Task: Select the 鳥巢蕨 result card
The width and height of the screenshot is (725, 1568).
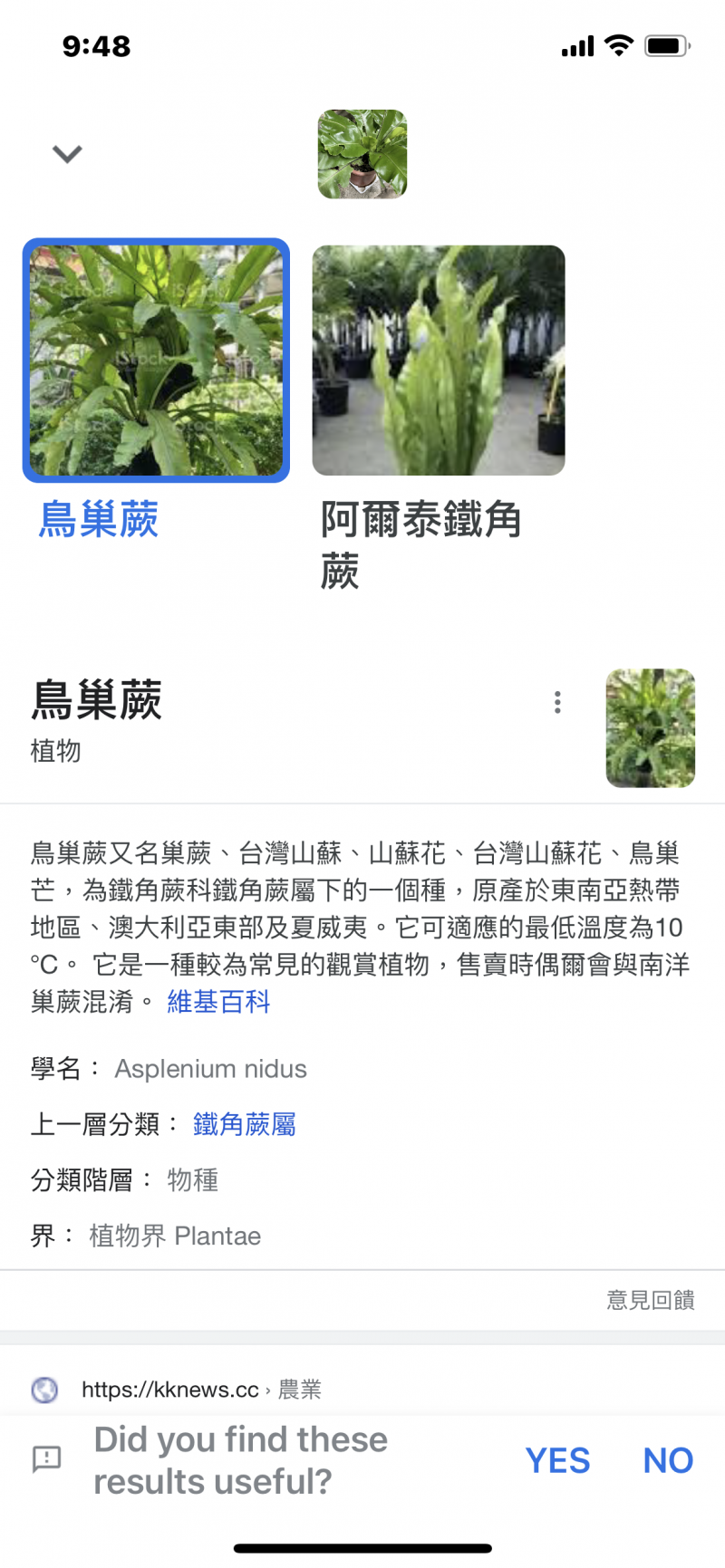Action: coord(155,360)
